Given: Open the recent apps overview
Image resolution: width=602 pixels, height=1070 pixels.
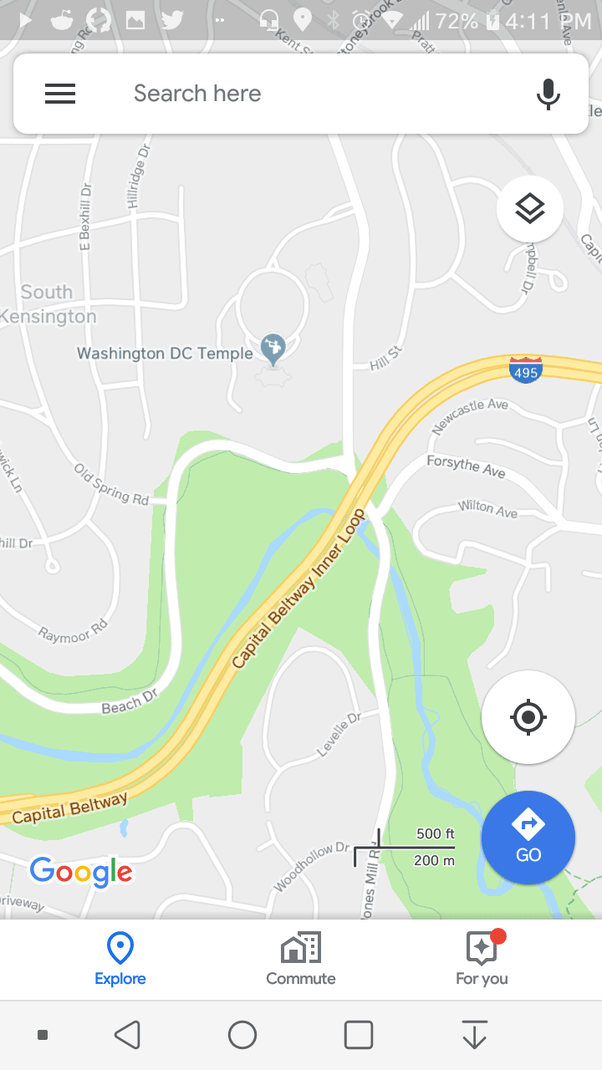Looking at the screenshot, I should point(358,1035).
